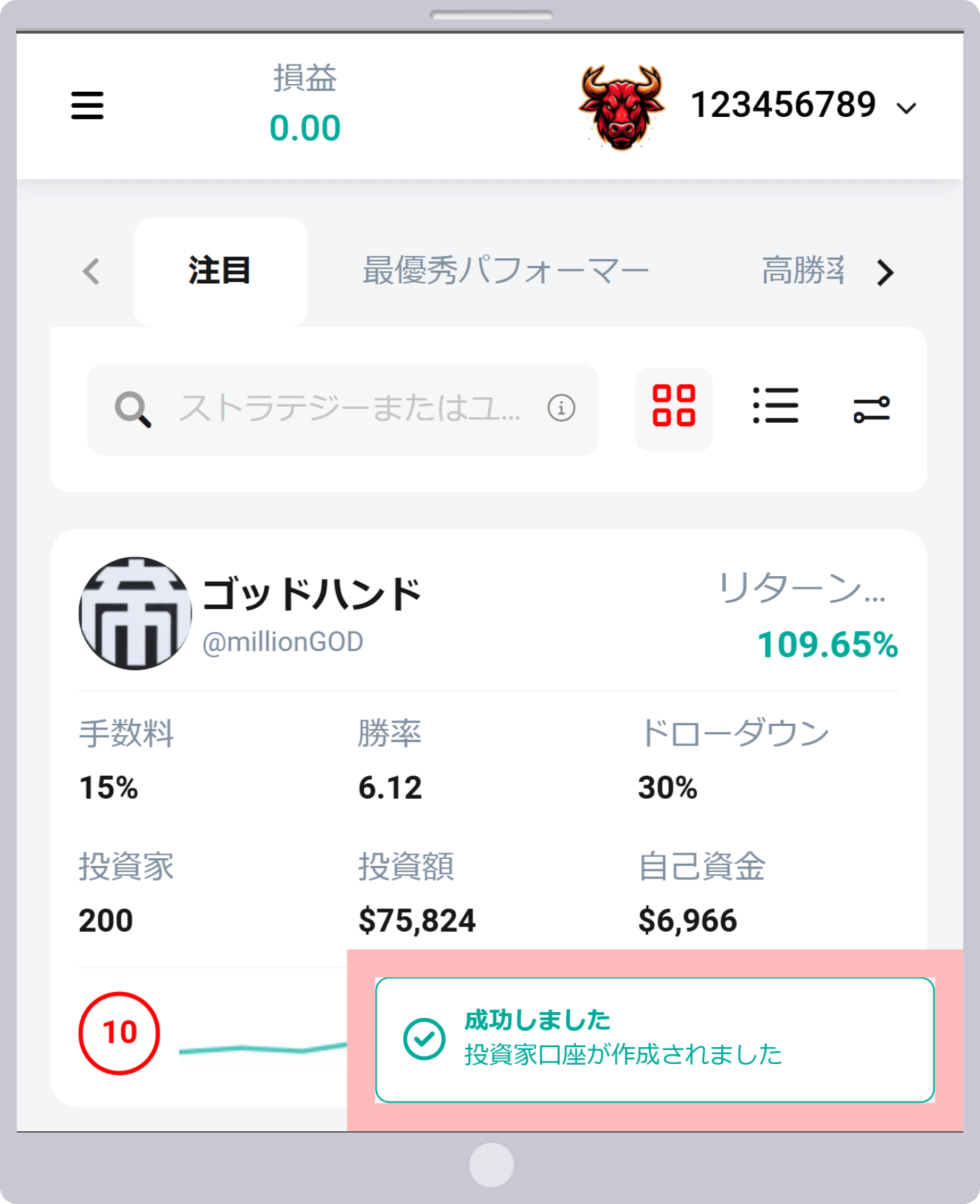Screen dimensions: 980x1204
Task: Show previous tabs with the left arrow
Action: tap(92, 272)
